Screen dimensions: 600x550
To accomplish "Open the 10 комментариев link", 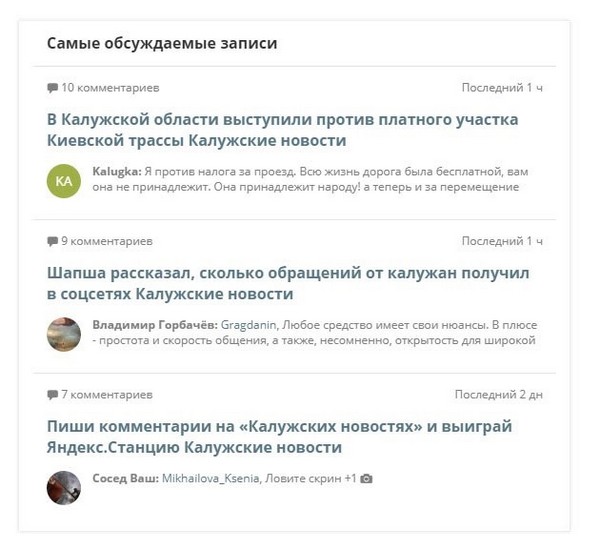I will tap(103, 88).
